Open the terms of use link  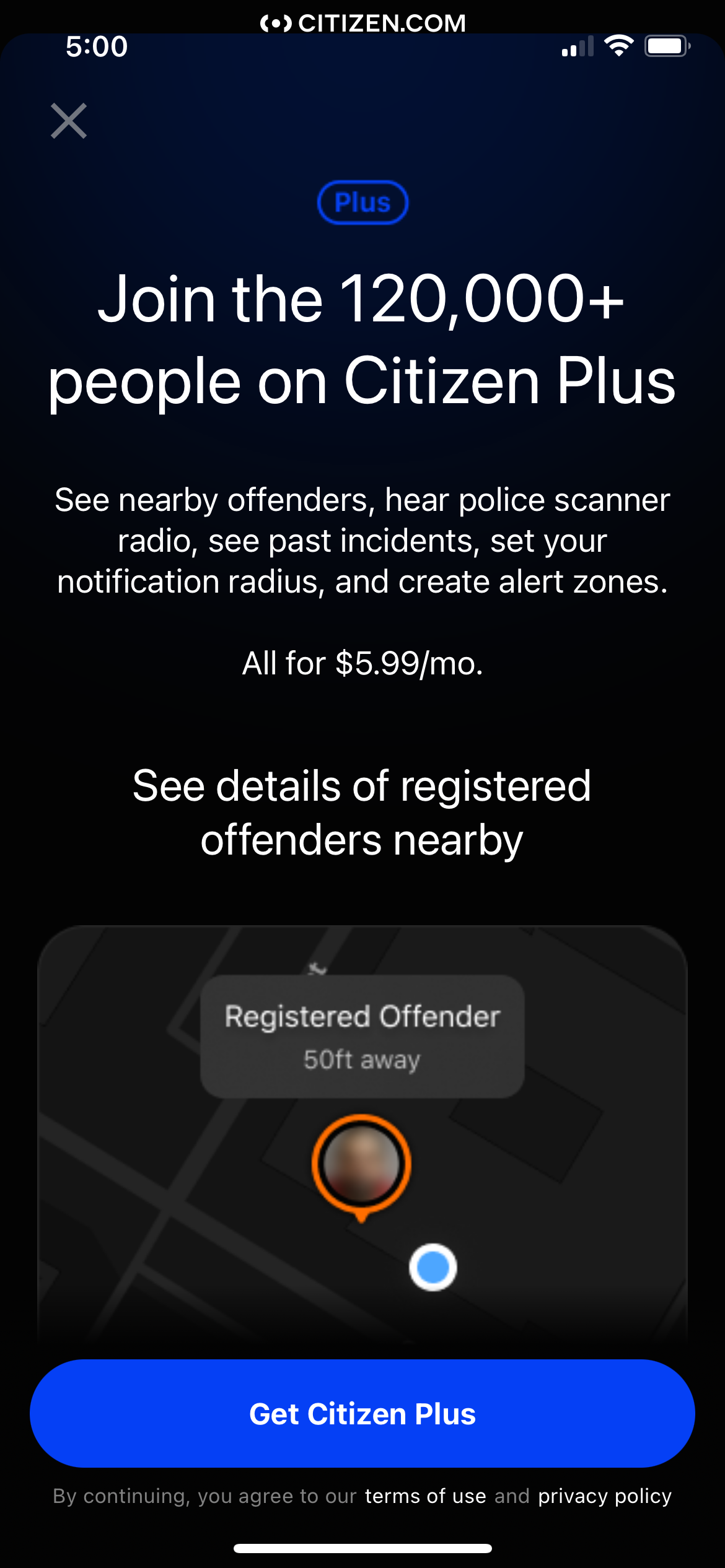tap(425, 1496)
